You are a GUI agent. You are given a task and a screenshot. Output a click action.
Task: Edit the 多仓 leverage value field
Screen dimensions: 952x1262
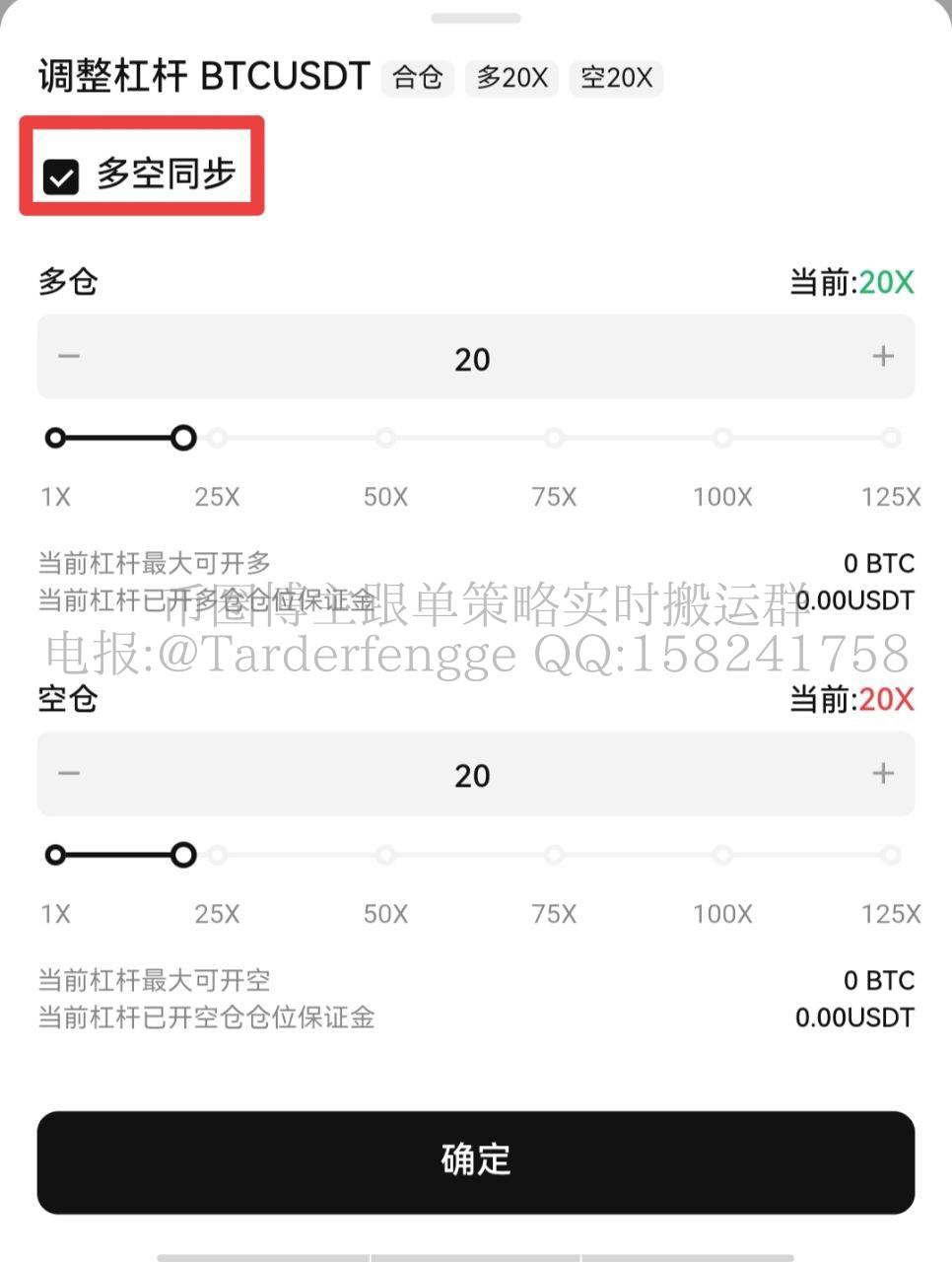[x=473, y=358]
